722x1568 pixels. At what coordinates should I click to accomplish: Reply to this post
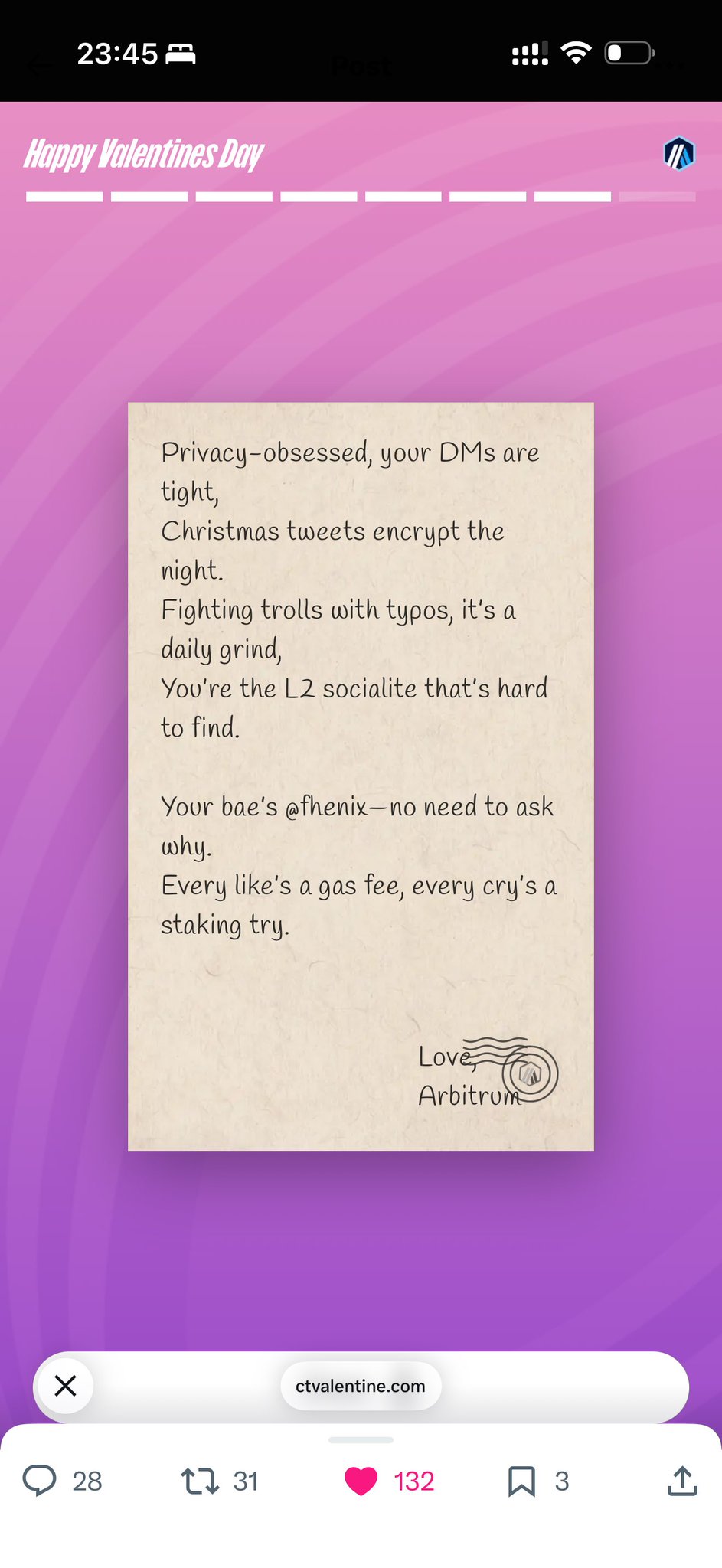[x=40, y=1481]
